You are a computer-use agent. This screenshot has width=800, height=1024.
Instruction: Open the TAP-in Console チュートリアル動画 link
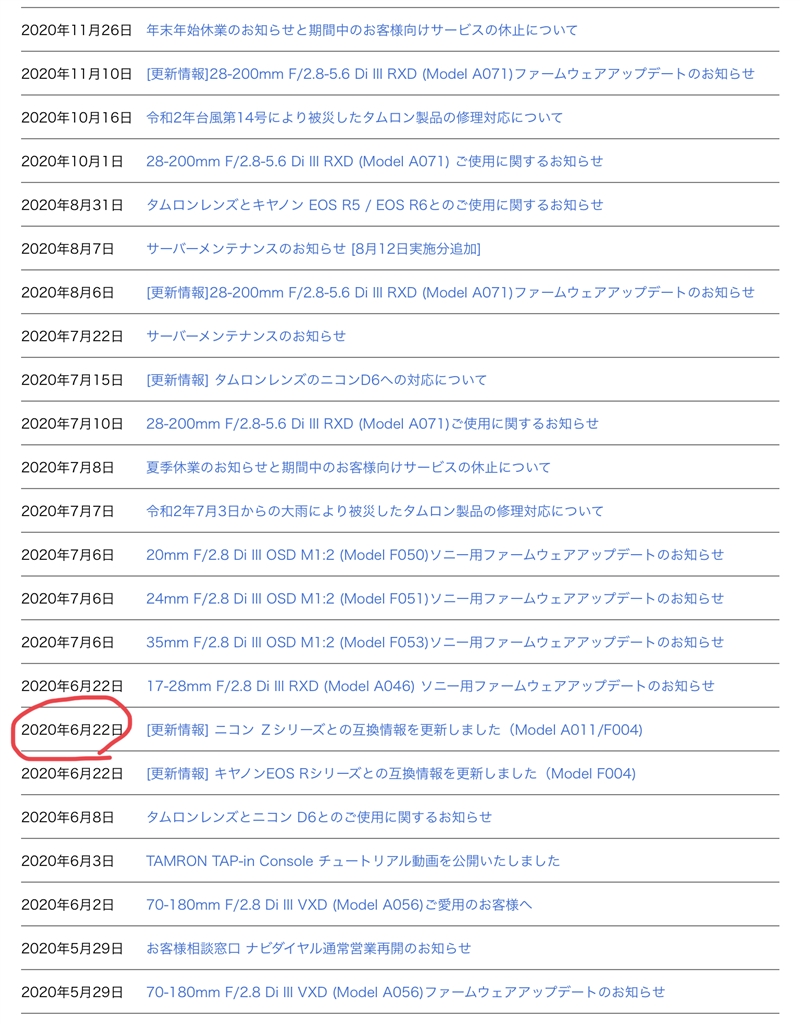353,861
